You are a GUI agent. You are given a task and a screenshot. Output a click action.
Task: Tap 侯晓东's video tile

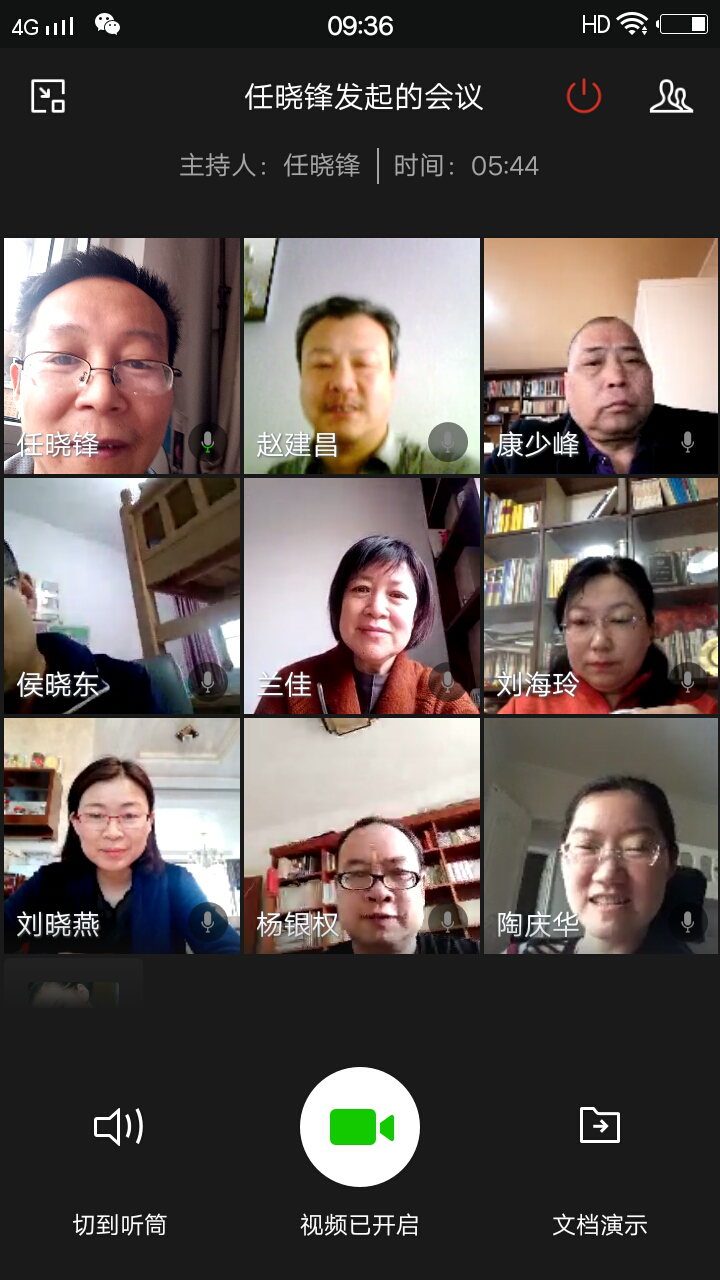(x=122, y=595)
